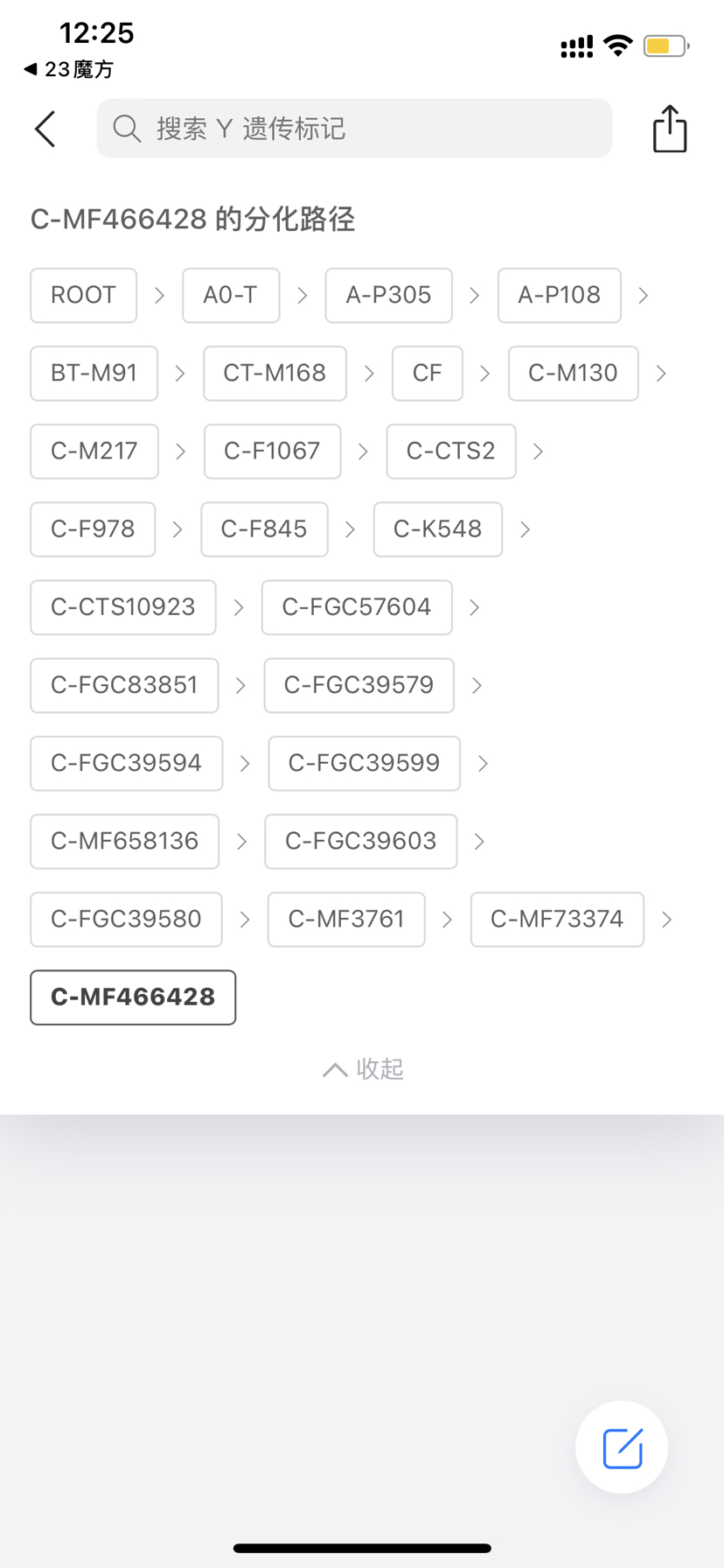The image size is (724, 1568).
Task: Select the BT-M91 chip
Action: pos(94,373)
